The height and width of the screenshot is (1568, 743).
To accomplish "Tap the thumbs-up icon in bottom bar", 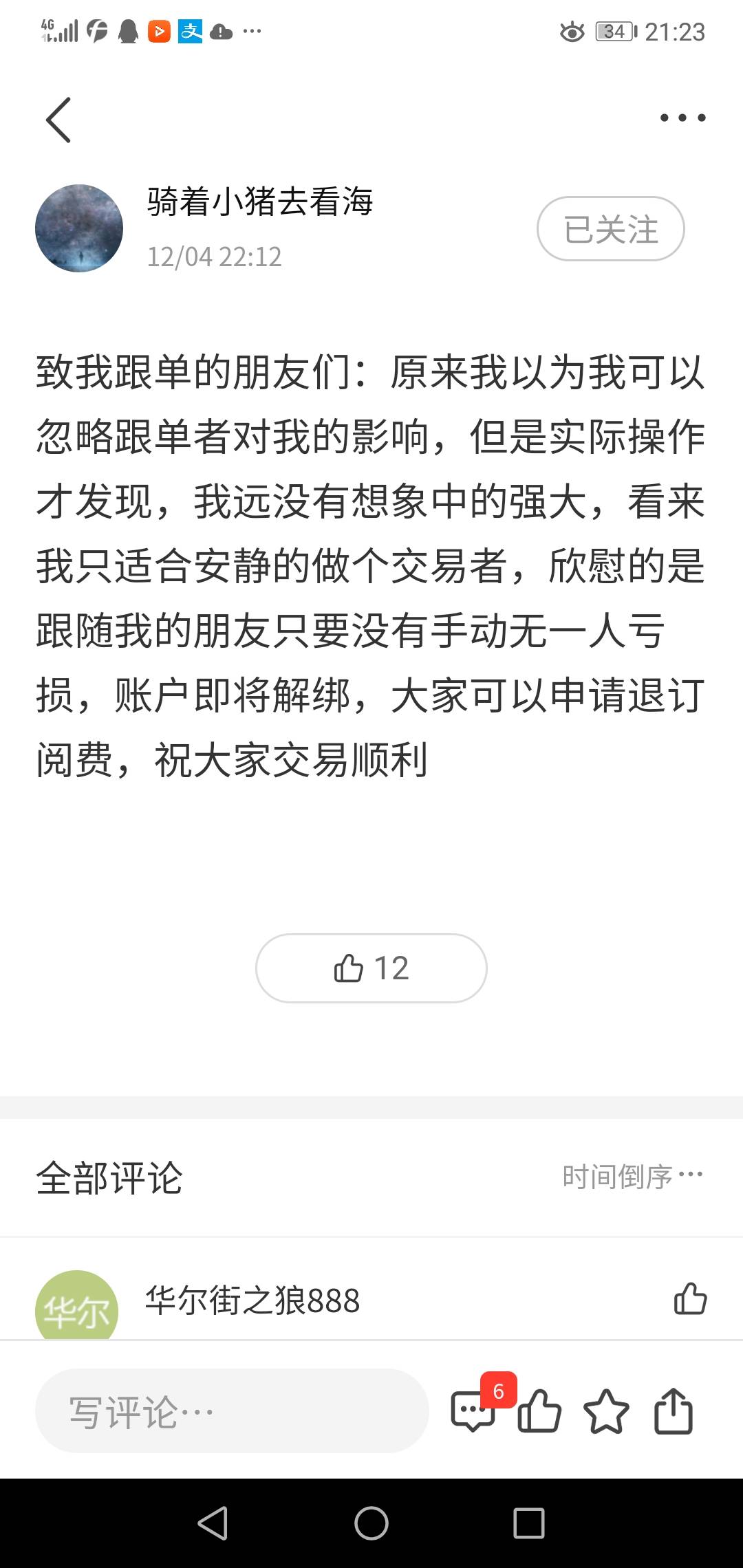I will [539, 1411].
